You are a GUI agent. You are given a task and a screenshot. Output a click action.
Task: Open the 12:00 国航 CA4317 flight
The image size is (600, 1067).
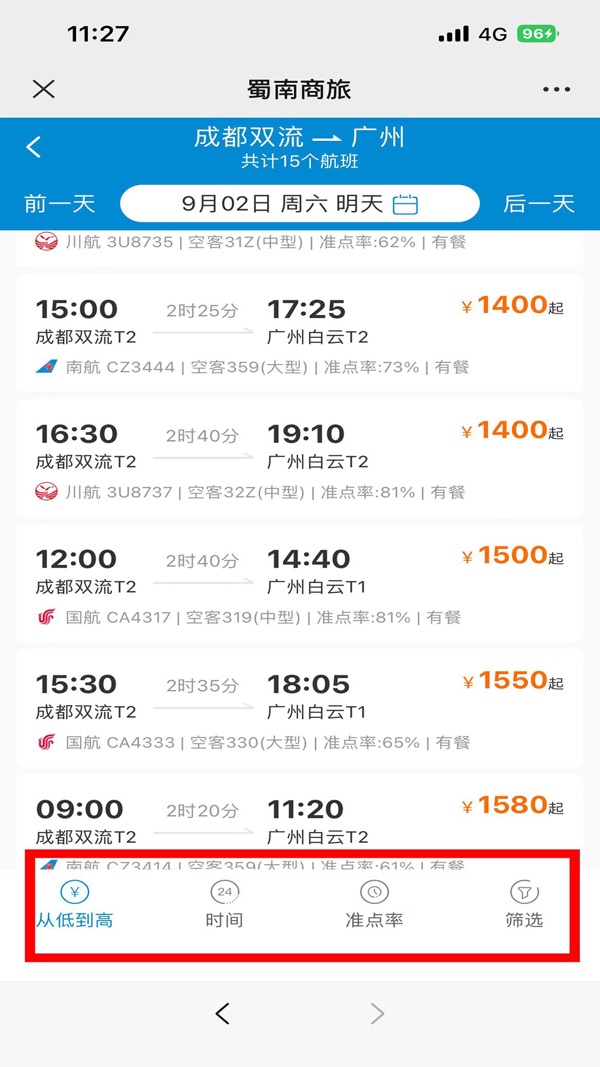(x=300, y=583)
